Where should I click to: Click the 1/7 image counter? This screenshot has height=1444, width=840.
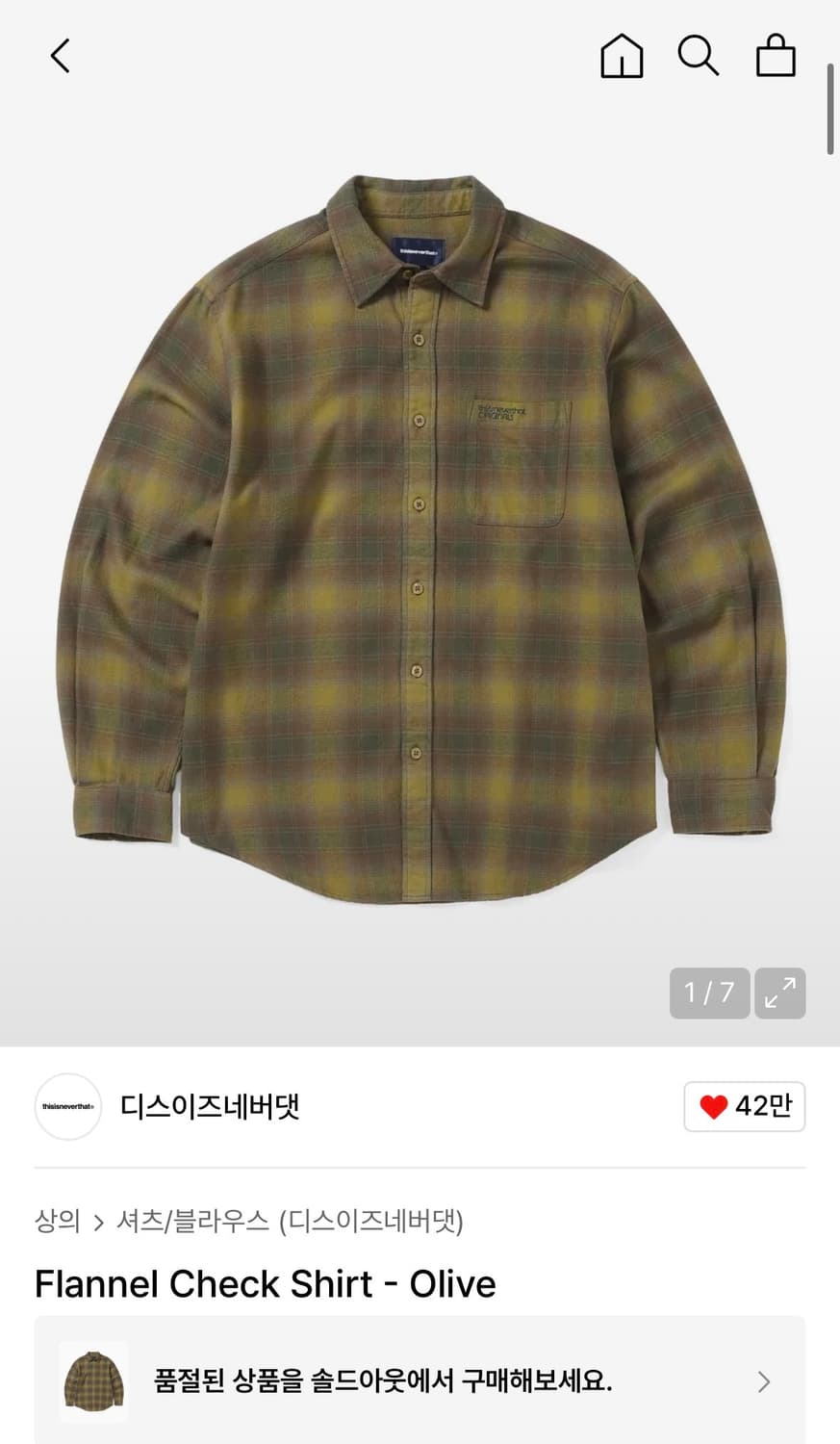click(x=708, y=992)
